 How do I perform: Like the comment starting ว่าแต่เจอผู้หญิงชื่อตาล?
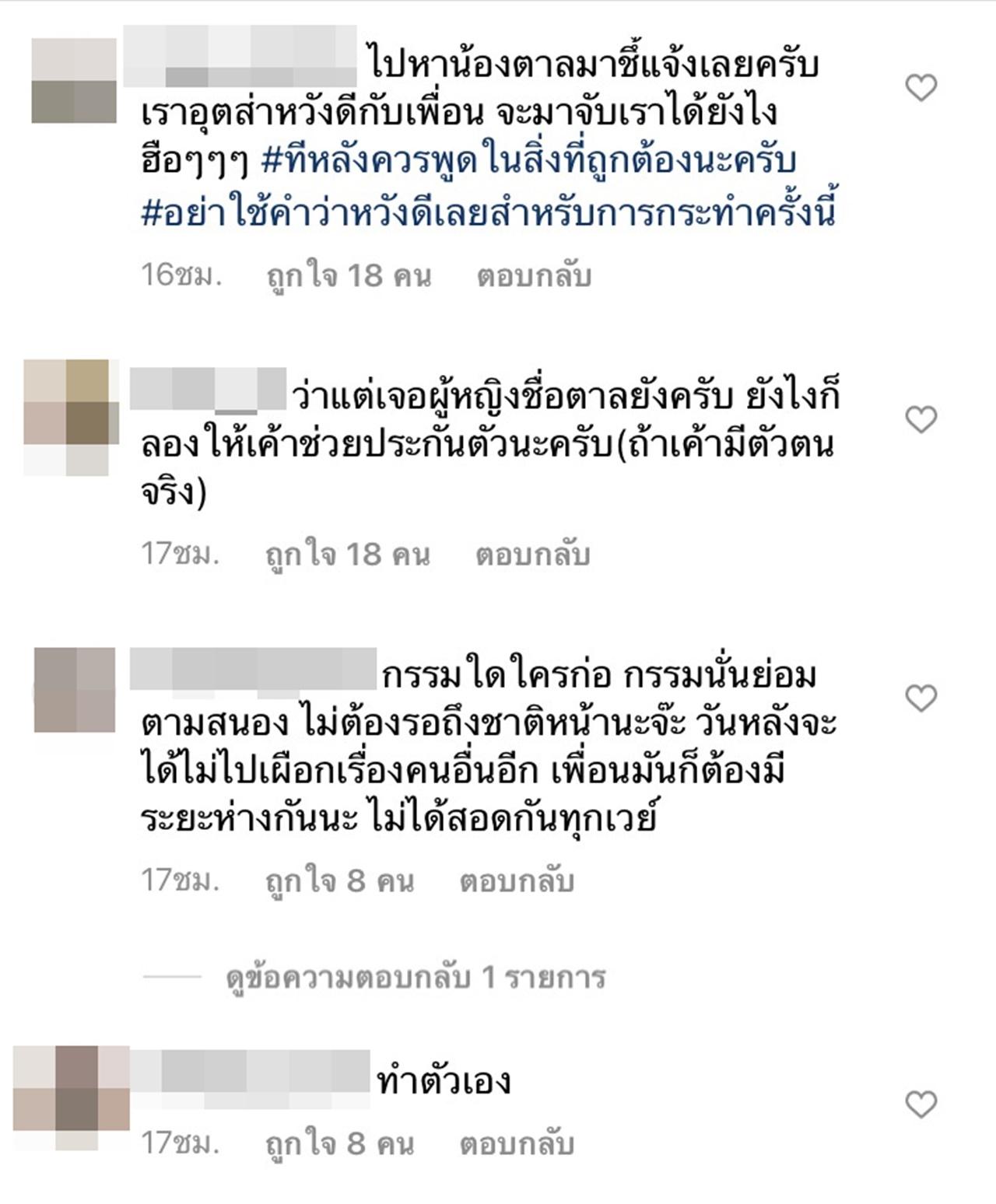[x=921, y=420]
